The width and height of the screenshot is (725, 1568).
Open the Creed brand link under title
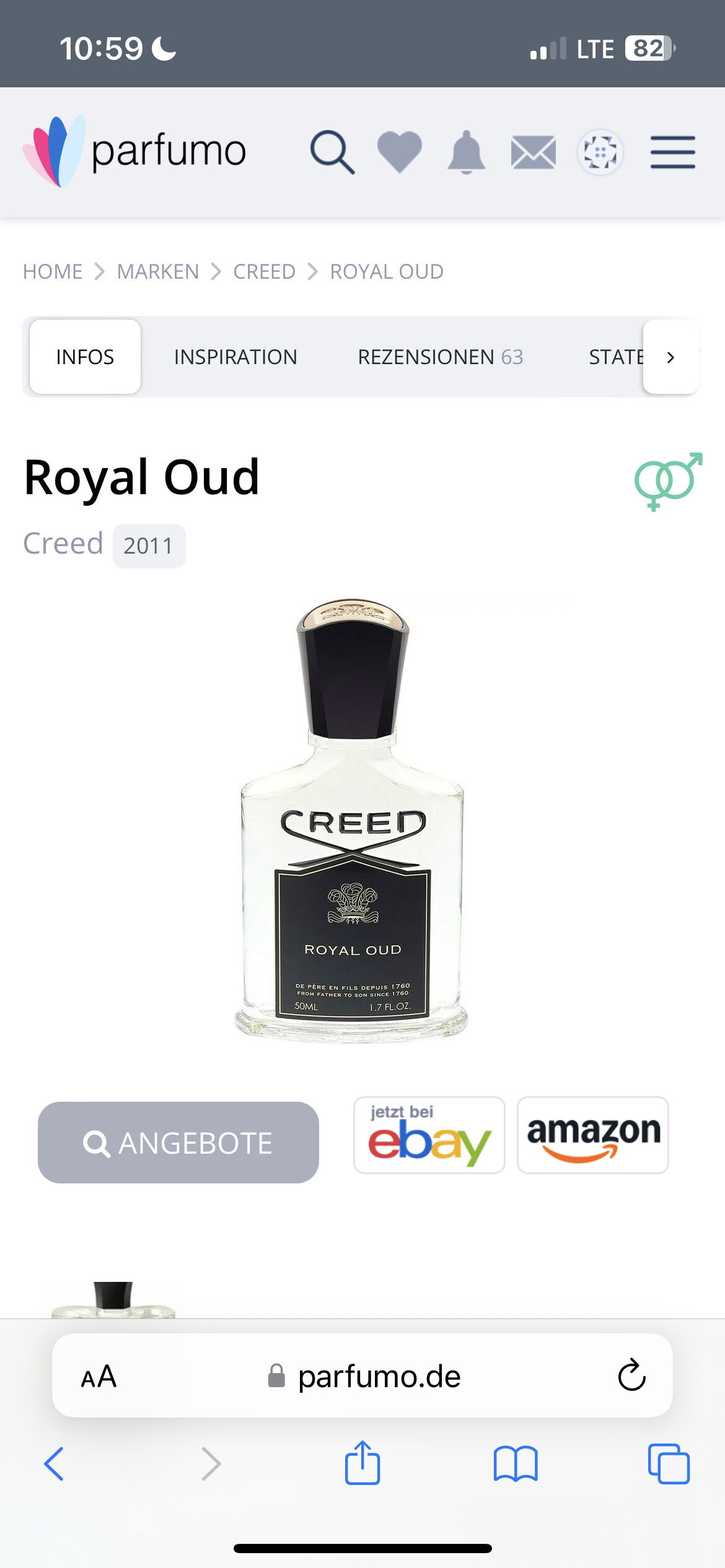pyautogui.click(x=63, y=543)
